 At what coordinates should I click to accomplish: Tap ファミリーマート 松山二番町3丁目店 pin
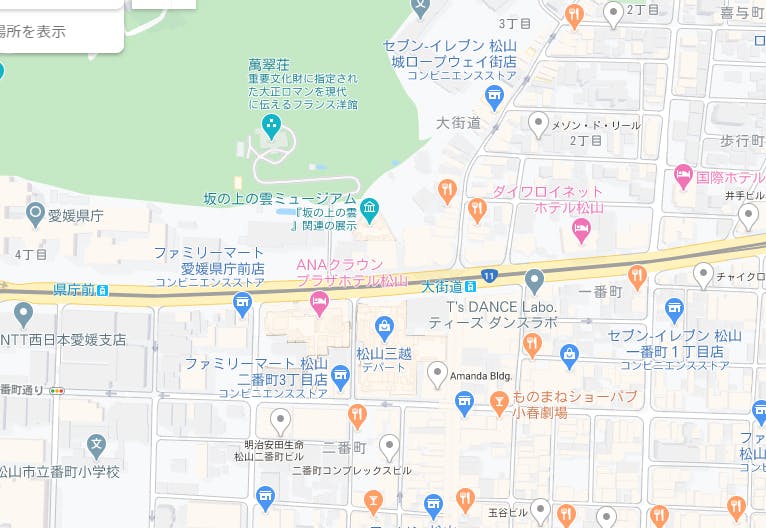tap(340, 378)
